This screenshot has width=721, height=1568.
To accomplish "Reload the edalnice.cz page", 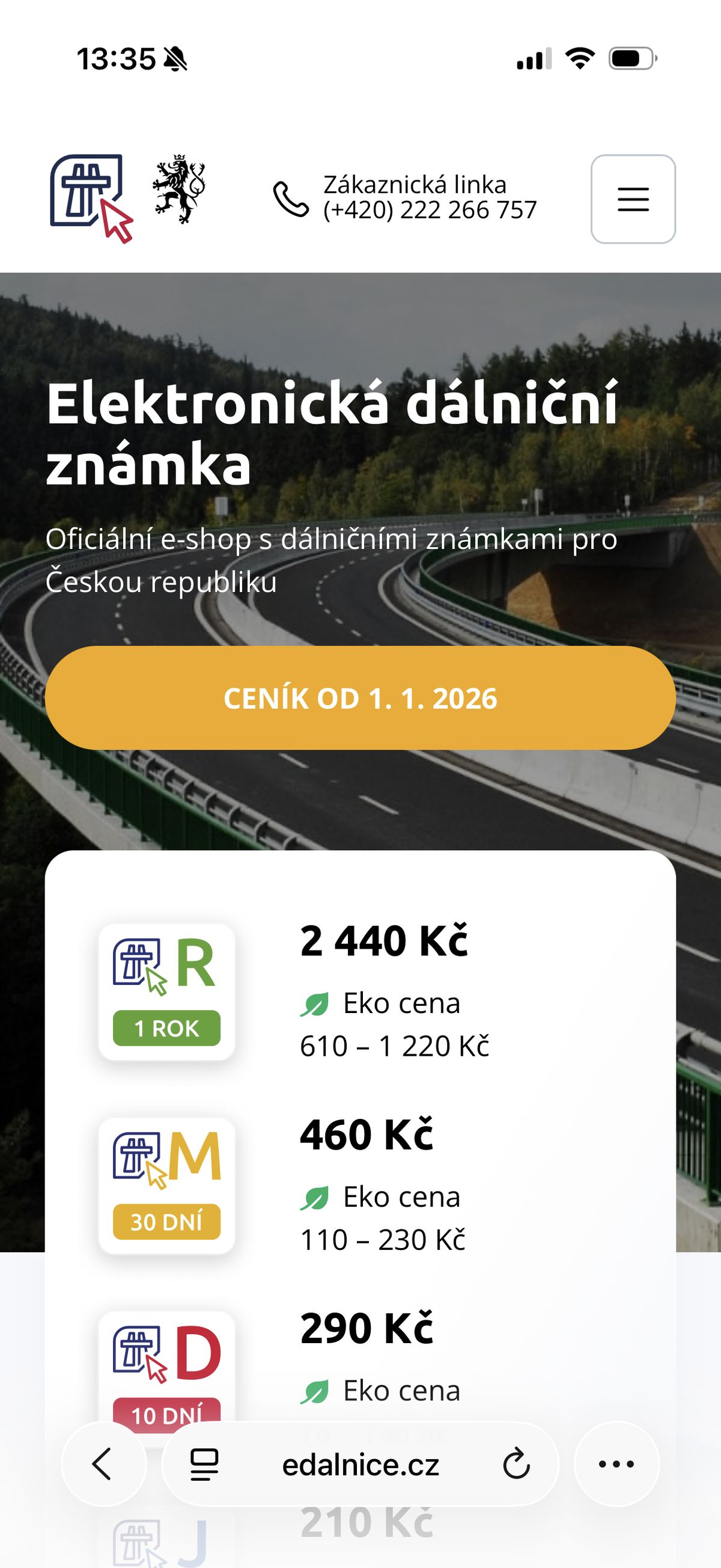I will point(517,1464).
